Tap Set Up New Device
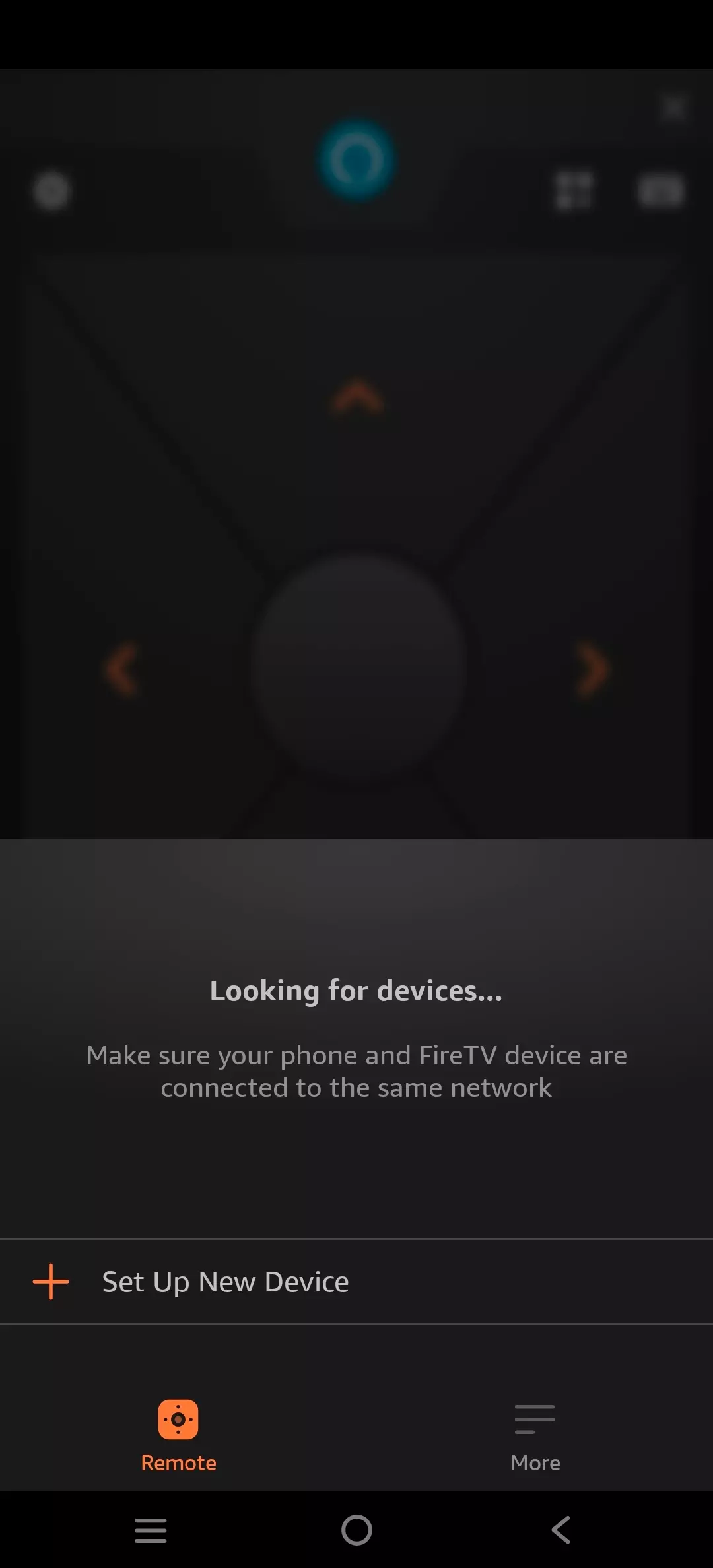 pos(224,1282)
